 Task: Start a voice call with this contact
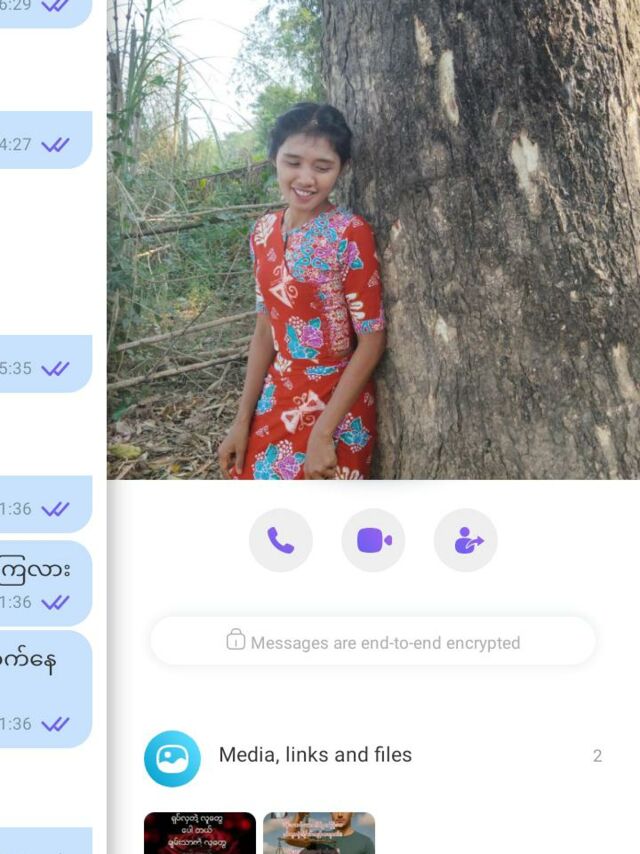pyautogui.click(x=281, y=540)
